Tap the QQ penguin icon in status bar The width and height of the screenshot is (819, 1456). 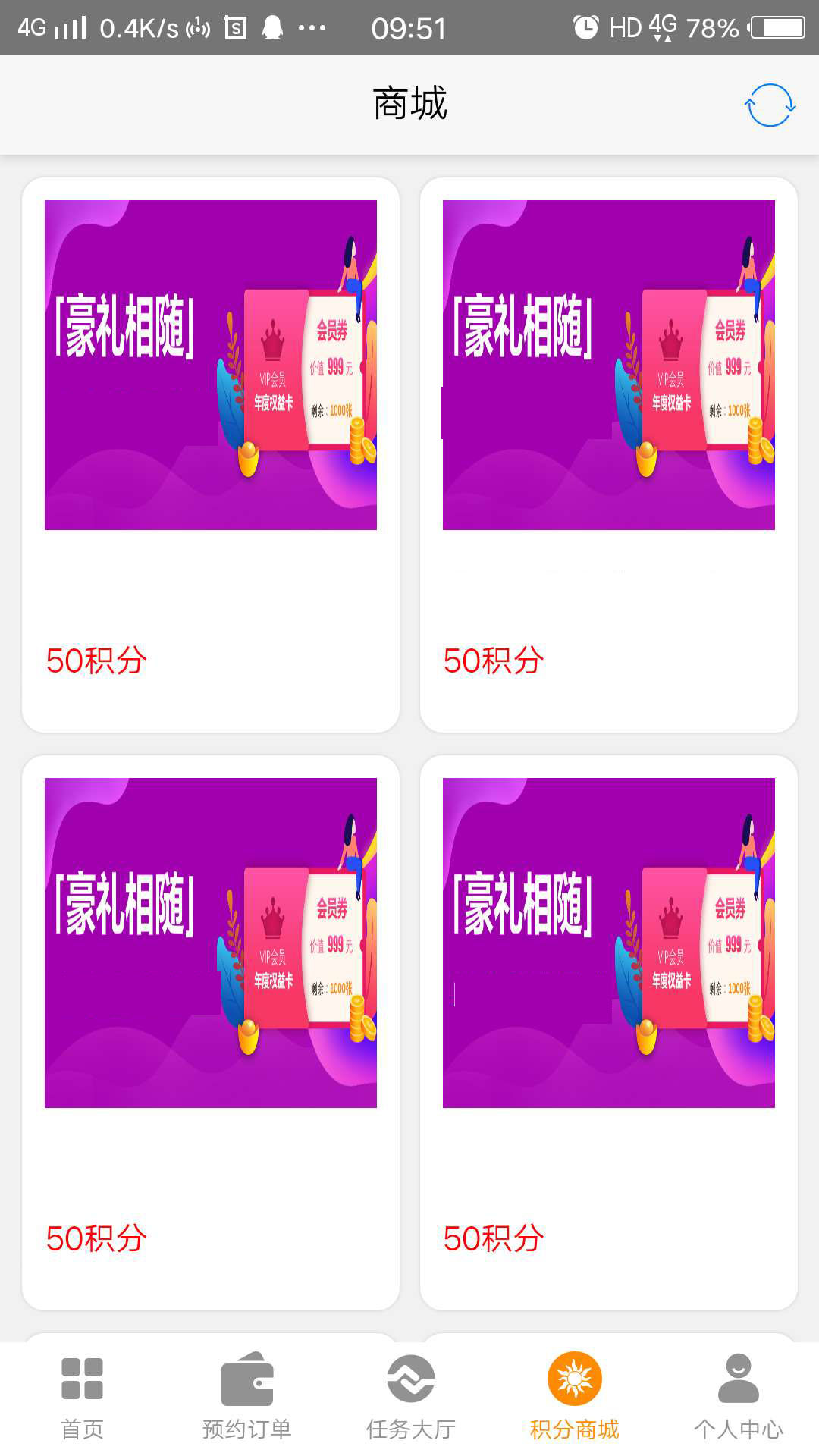click(x=271, y=27)
